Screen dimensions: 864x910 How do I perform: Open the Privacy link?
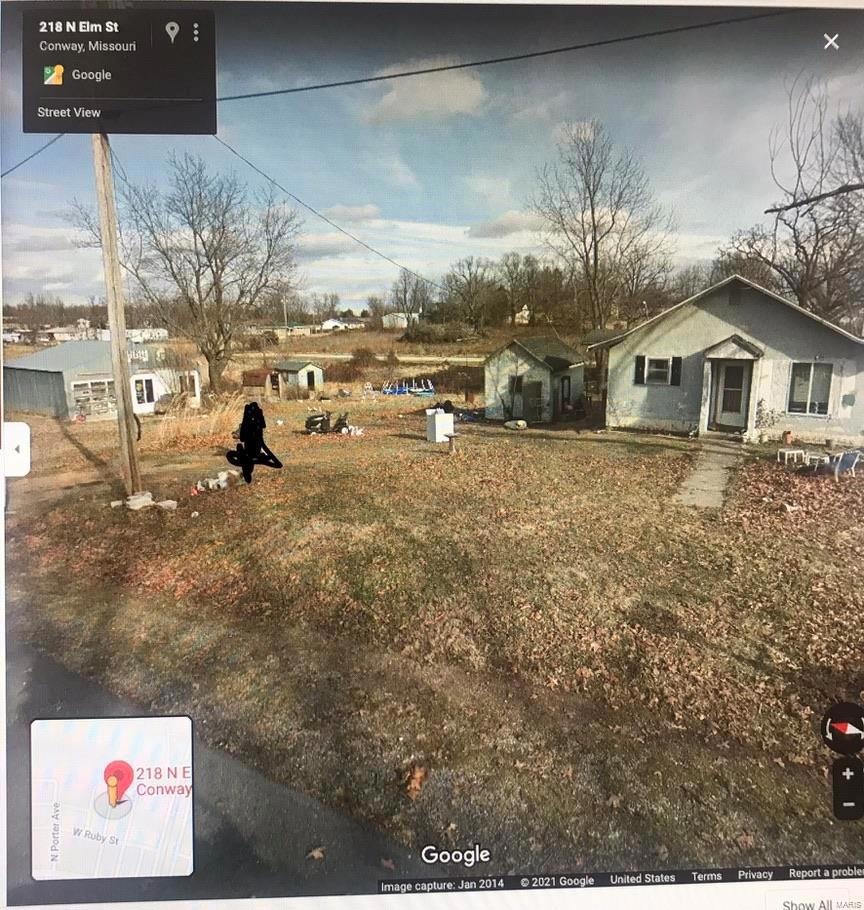click(755, 875)
